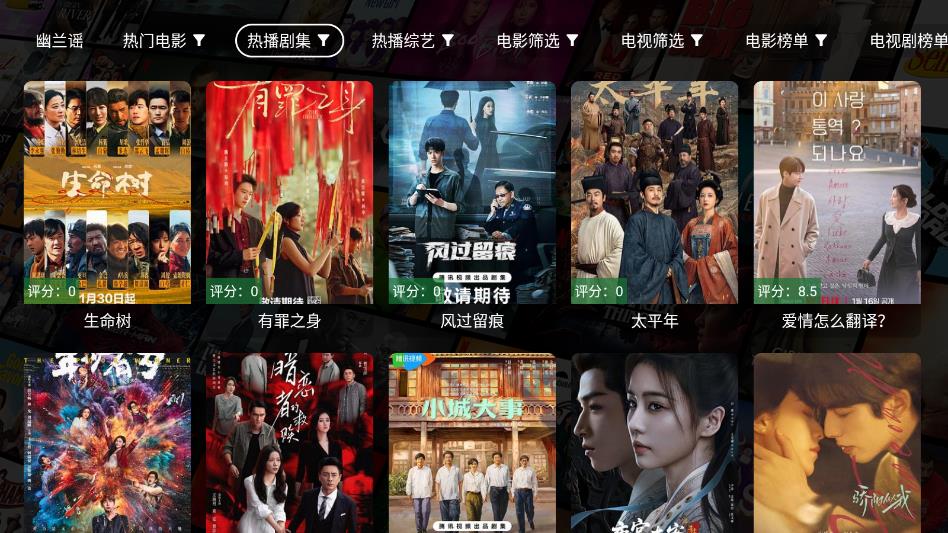
Task: Switch to the 幽兰谣 tab
Action: click(59, 41)
